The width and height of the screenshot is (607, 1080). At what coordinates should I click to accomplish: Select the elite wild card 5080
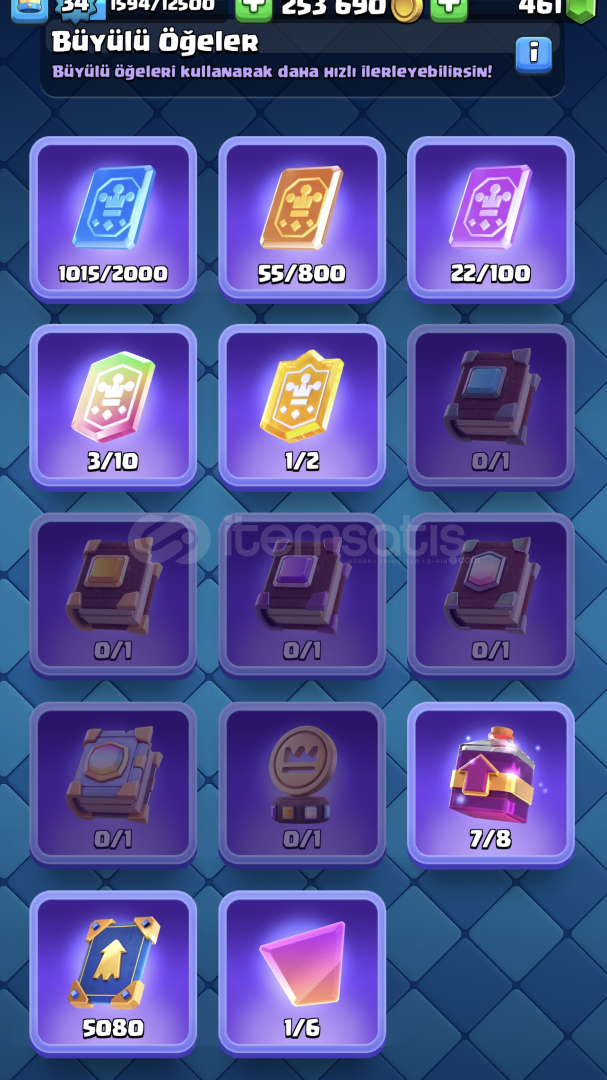113,974
